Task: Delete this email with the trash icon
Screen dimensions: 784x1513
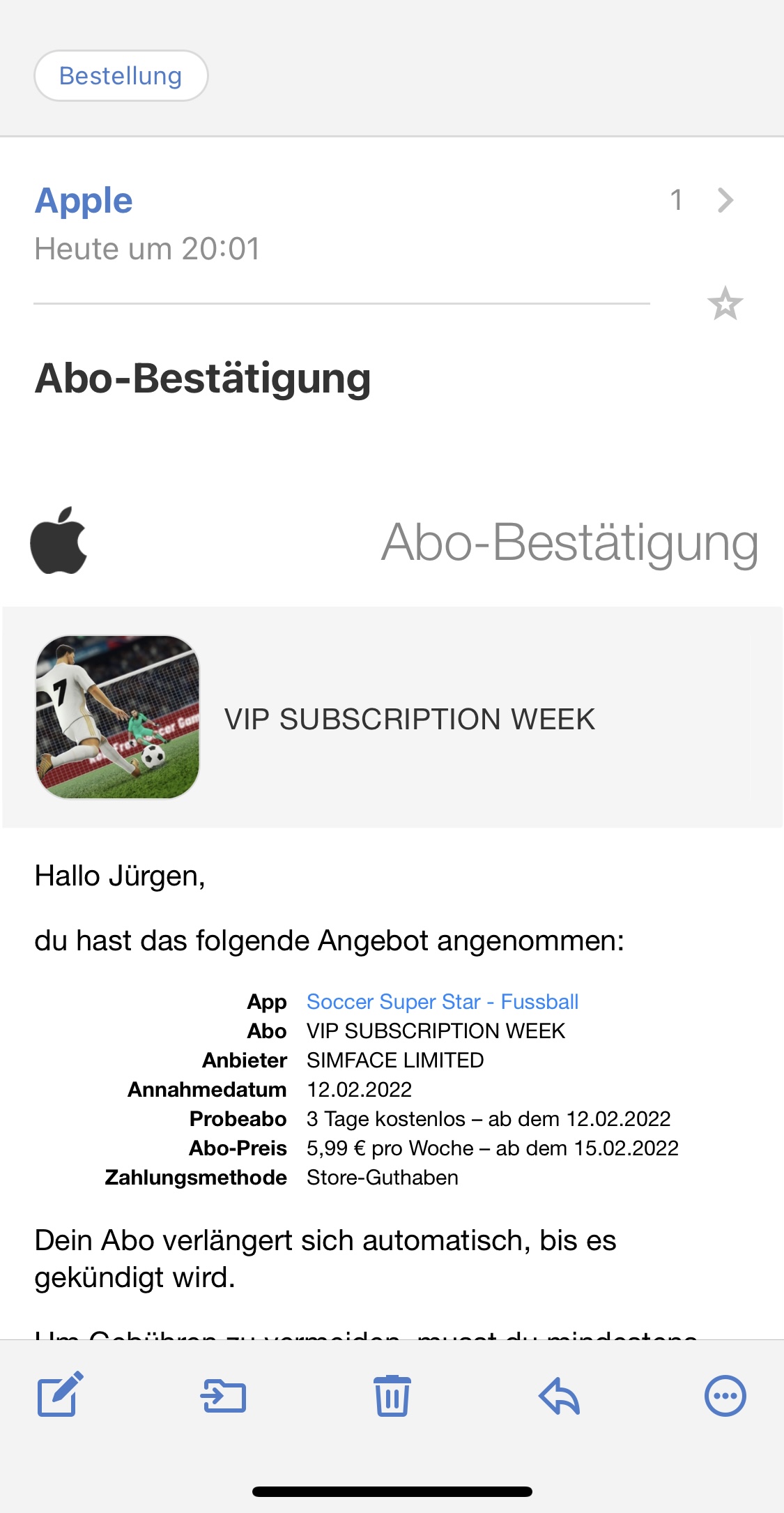Action: pyautogui.click(x=392, y=1396)
